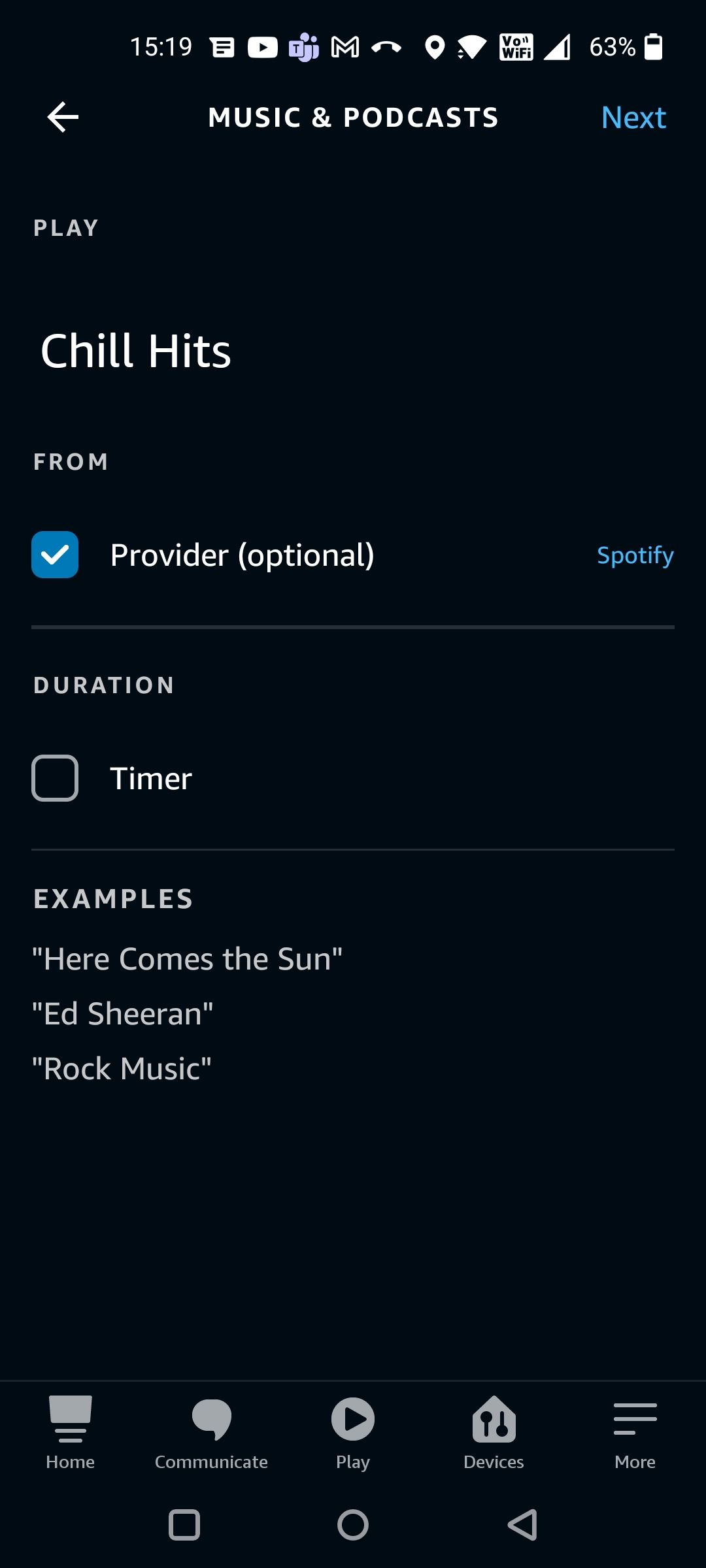Select the "Here Comes the Sun" example
Screen dimensions: 706x1568
click(187, 958)
